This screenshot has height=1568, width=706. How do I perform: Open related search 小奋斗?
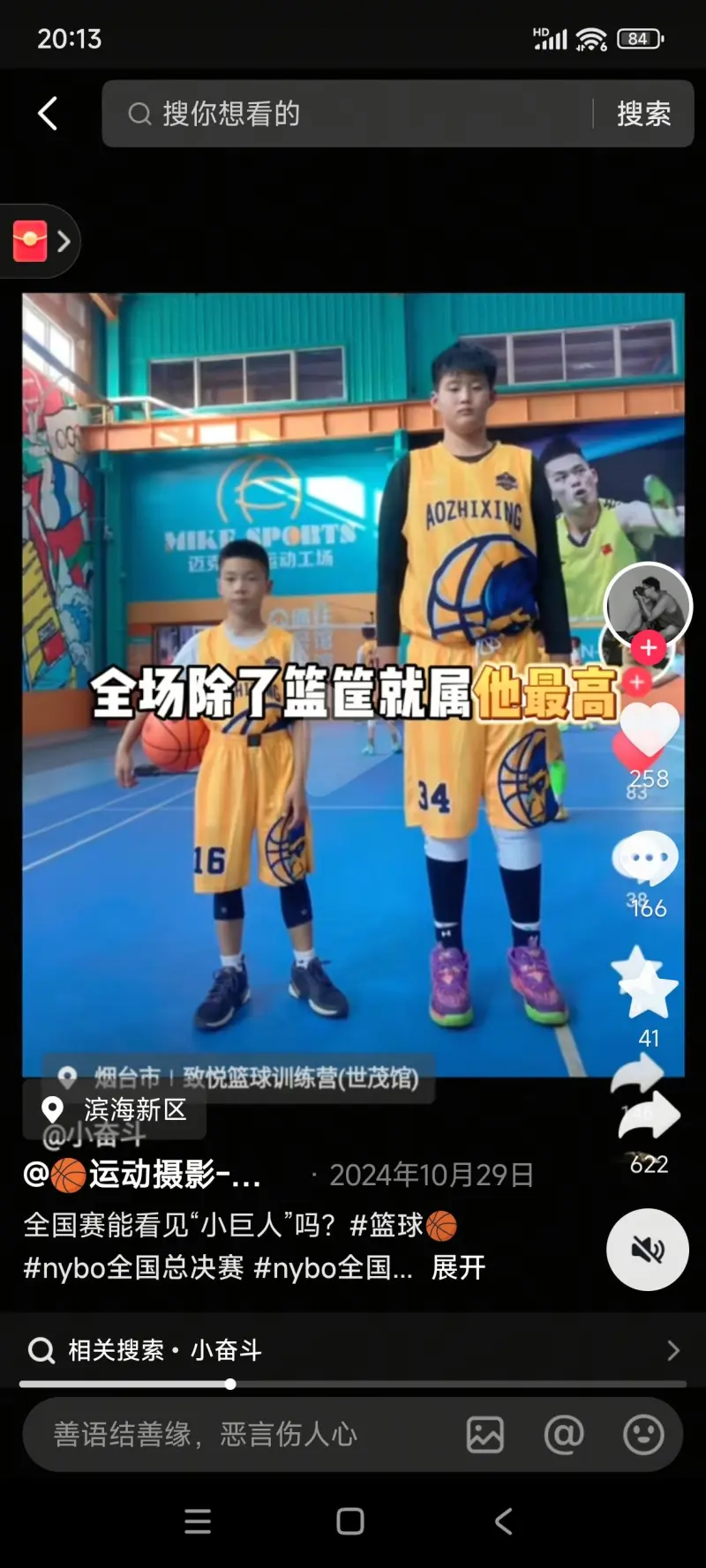coord(353,1349)
